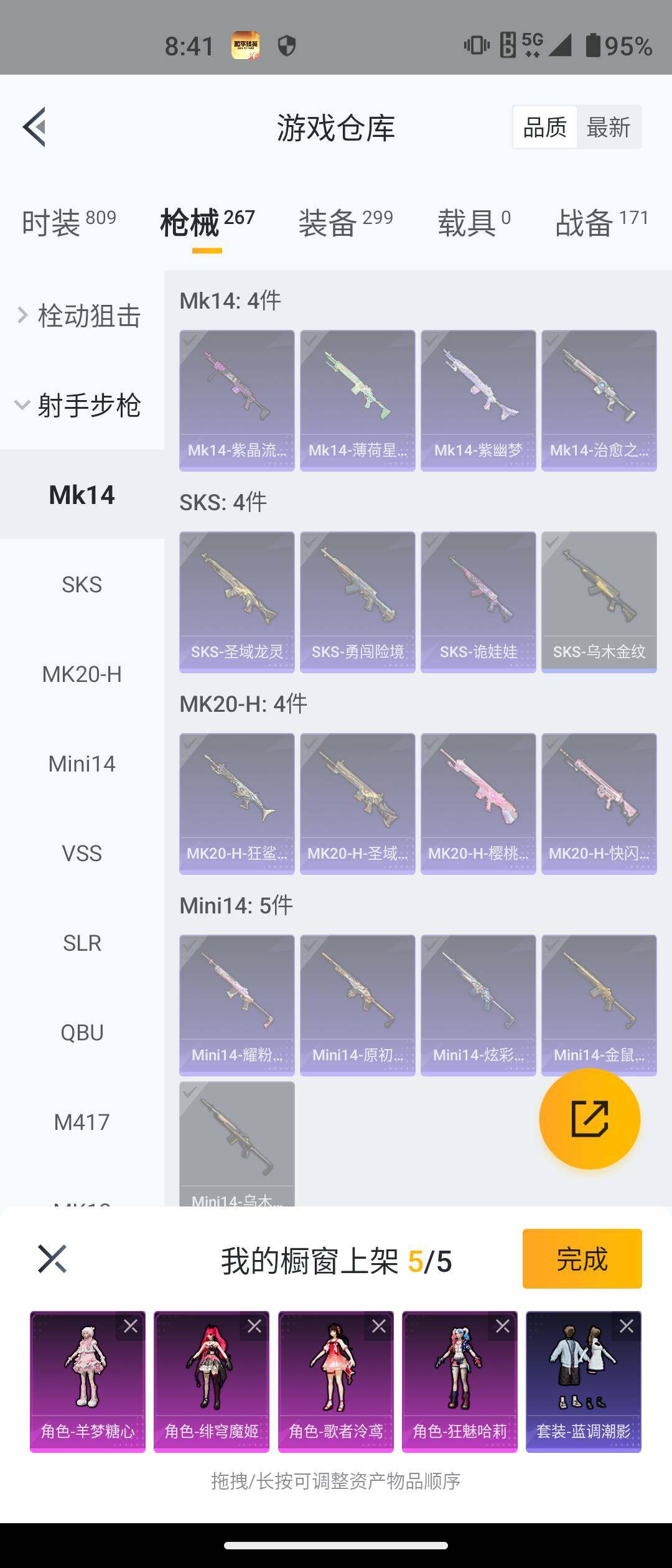
Task: Open the 战备 tab
Action: (601, 222)
